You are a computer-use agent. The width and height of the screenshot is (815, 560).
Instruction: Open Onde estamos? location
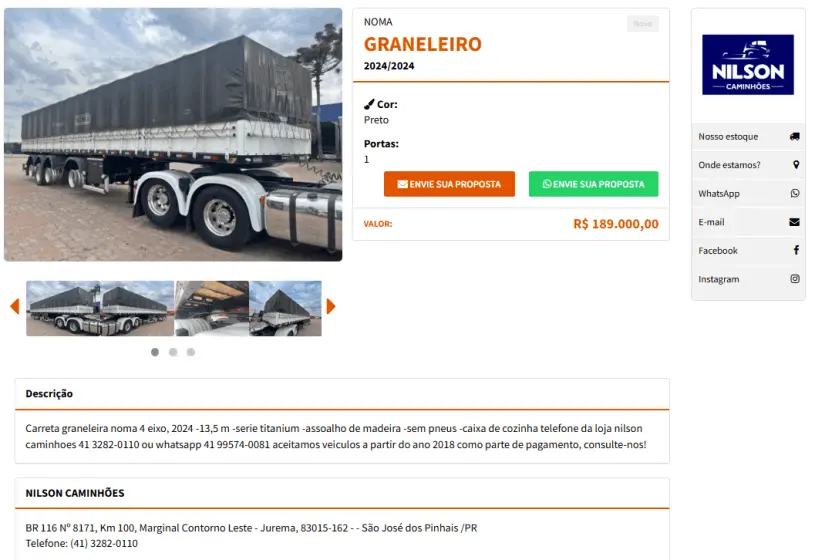[748, 165]
